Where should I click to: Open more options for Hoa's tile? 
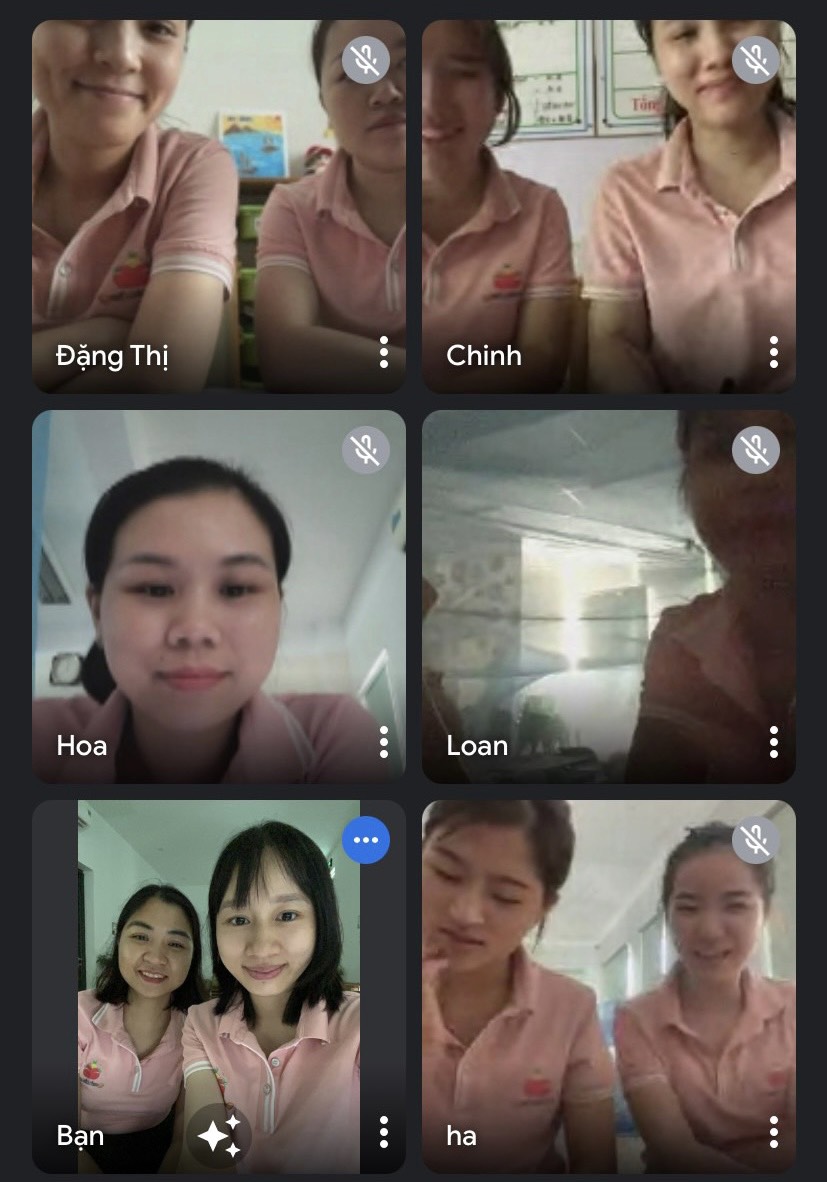(x=383, y=742)
